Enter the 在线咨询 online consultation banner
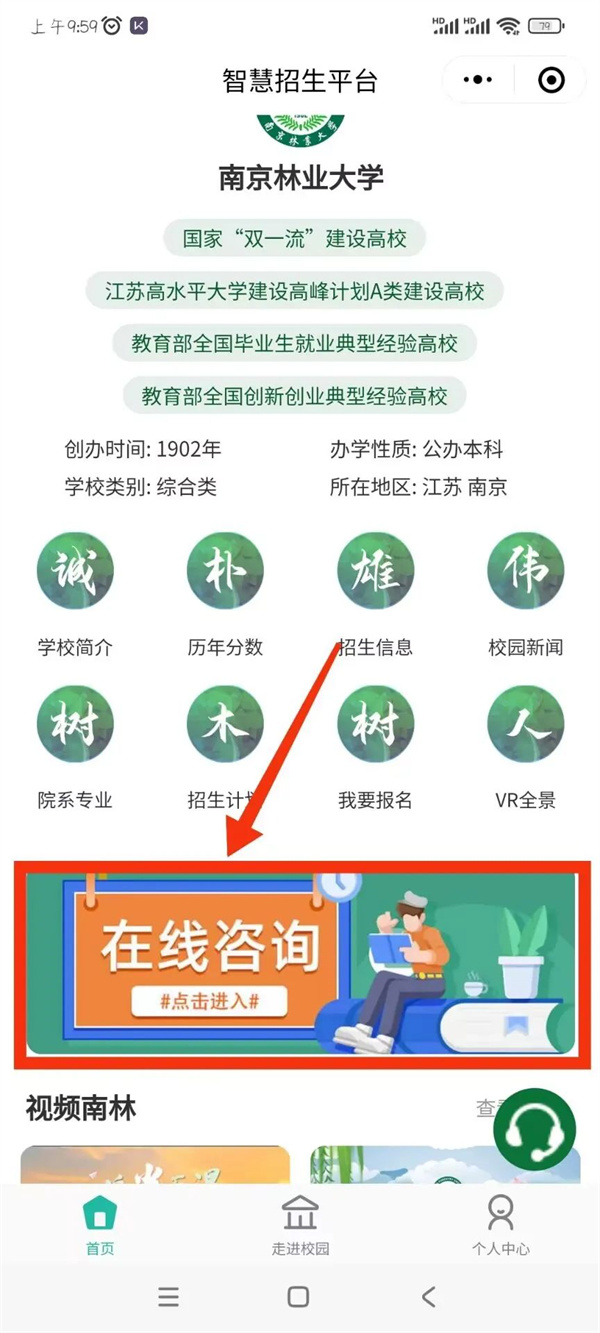The image size is (600, 1333). tap(301, 963)
